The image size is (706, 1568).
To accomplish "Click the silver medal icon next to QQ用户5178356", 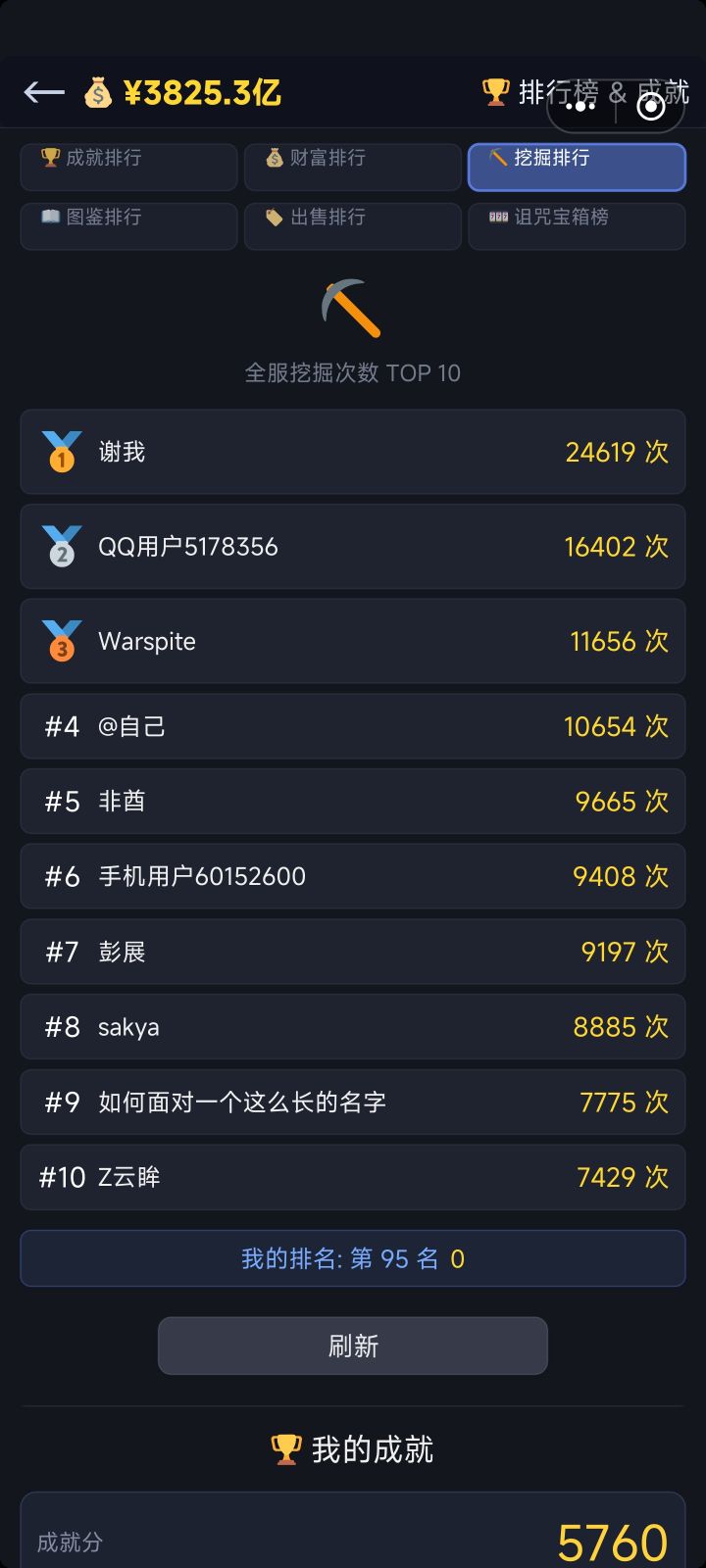I will click(62, 547).
